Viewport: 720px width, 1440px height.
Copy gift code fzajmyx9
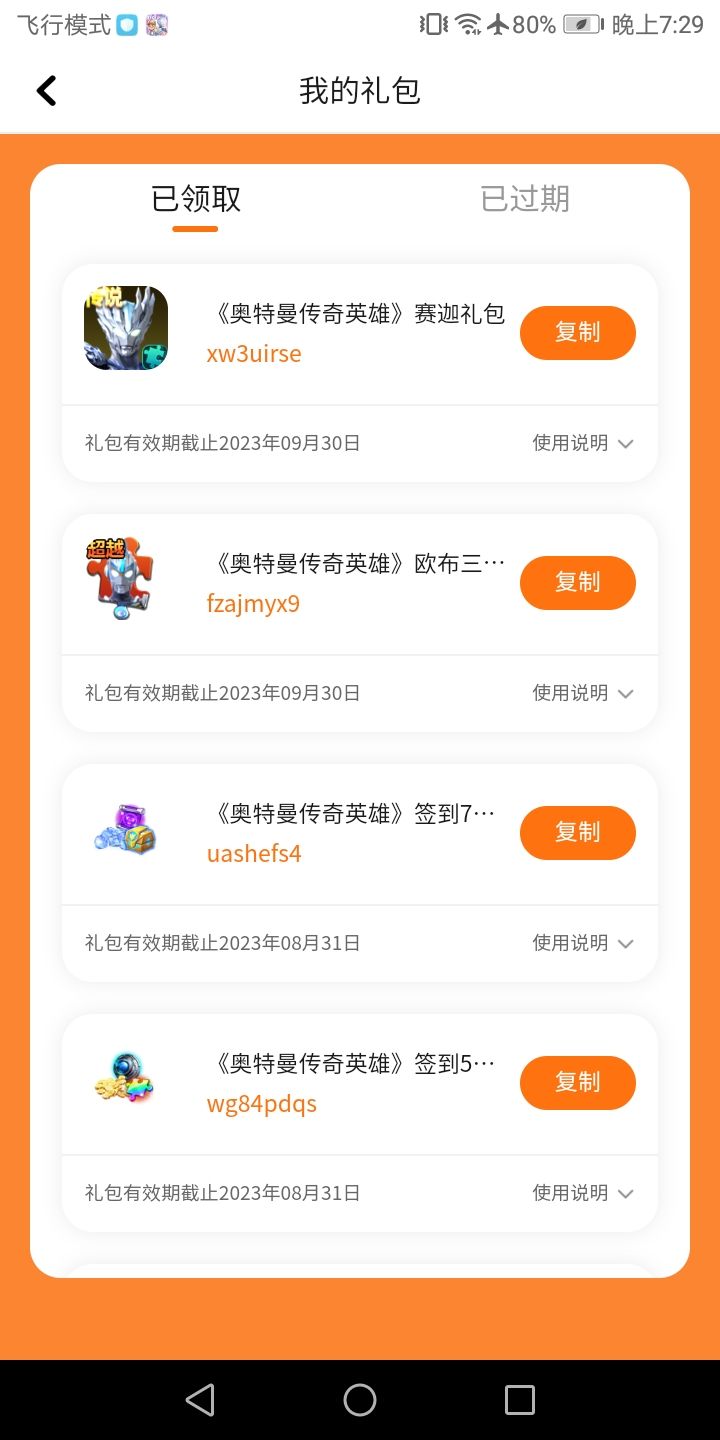tap(577, 583)
